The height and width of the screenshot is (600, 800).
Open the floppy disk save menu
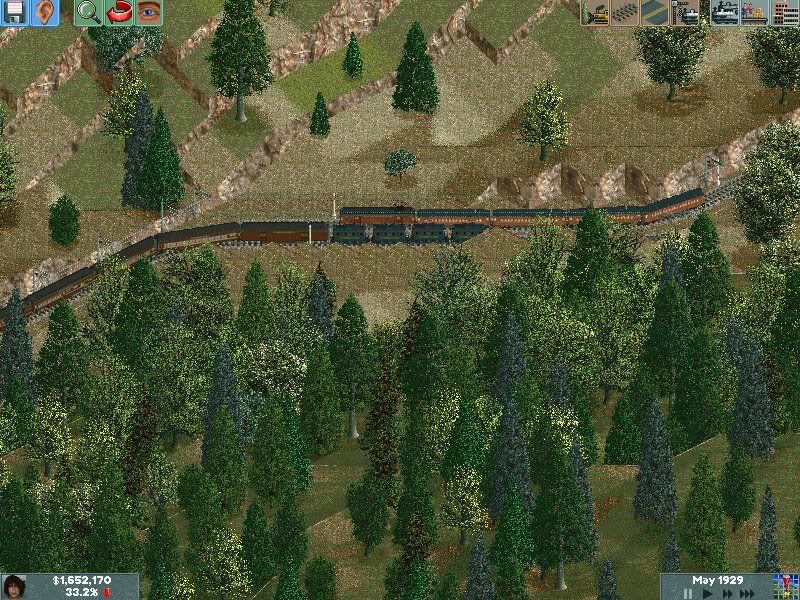15,13
